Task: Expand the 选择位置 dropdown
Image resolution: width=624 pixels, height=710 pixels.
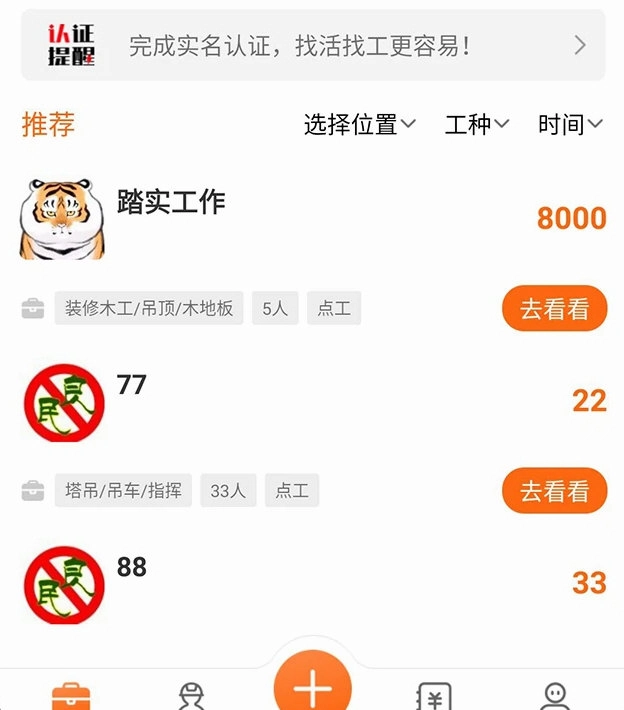Action: click(359, 125)
